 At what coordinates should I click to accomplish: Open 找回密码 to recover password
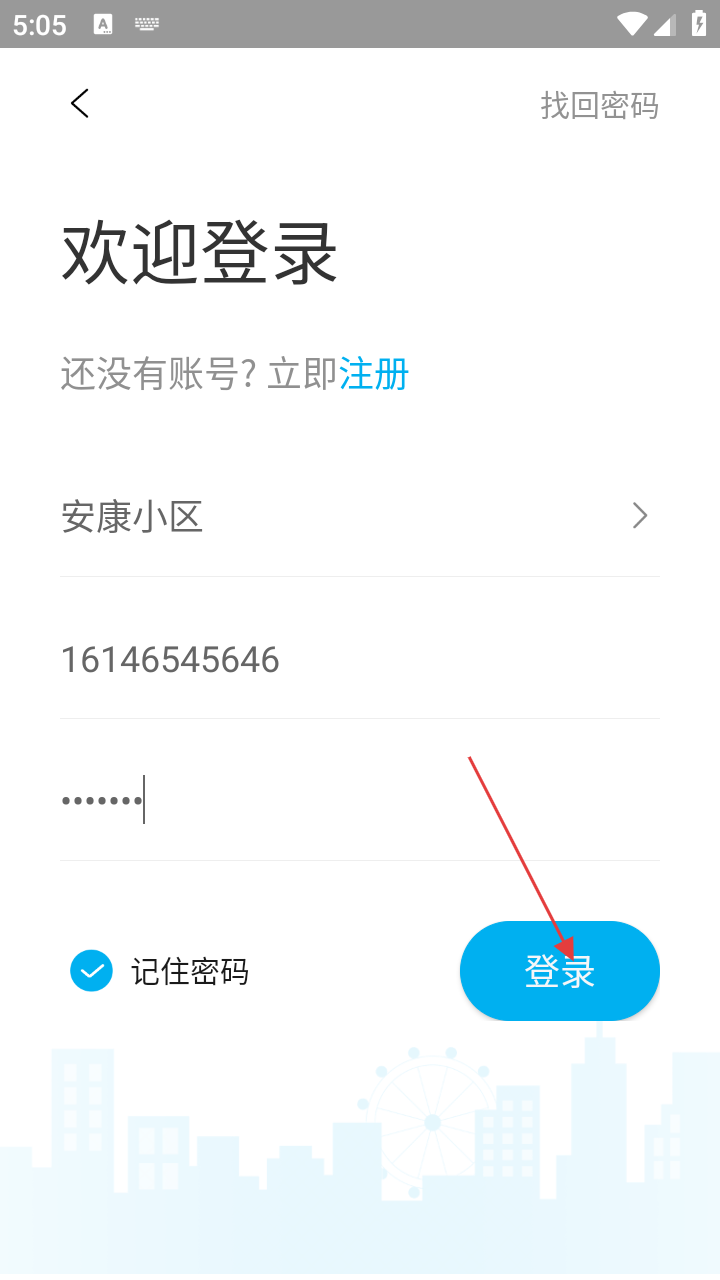(x=599, y=105)
